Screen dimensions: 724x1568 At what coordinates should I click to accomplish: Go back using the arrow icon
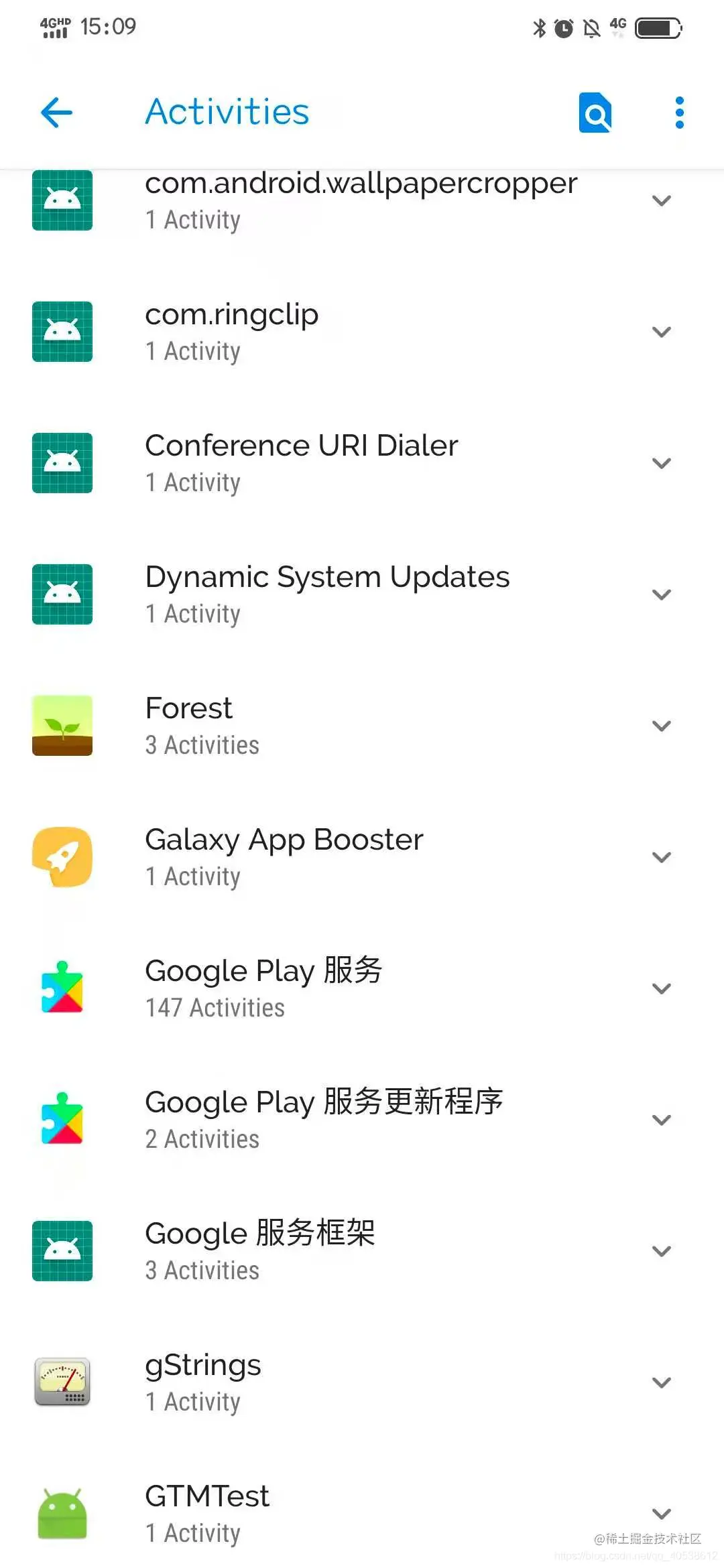(57, 113)
